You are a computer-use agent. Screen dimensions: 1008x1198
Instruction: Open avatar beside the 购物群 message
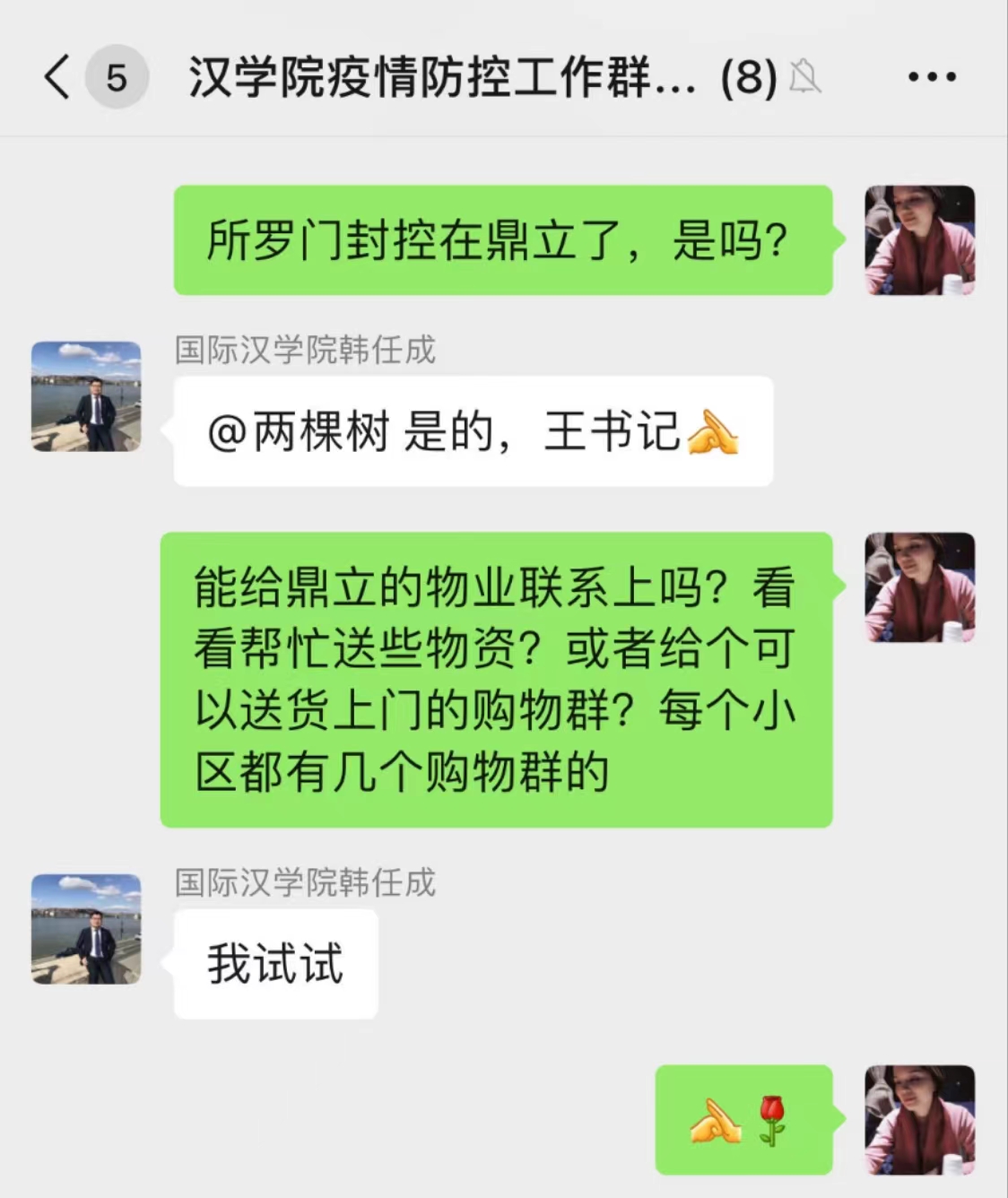coord(919,587)
